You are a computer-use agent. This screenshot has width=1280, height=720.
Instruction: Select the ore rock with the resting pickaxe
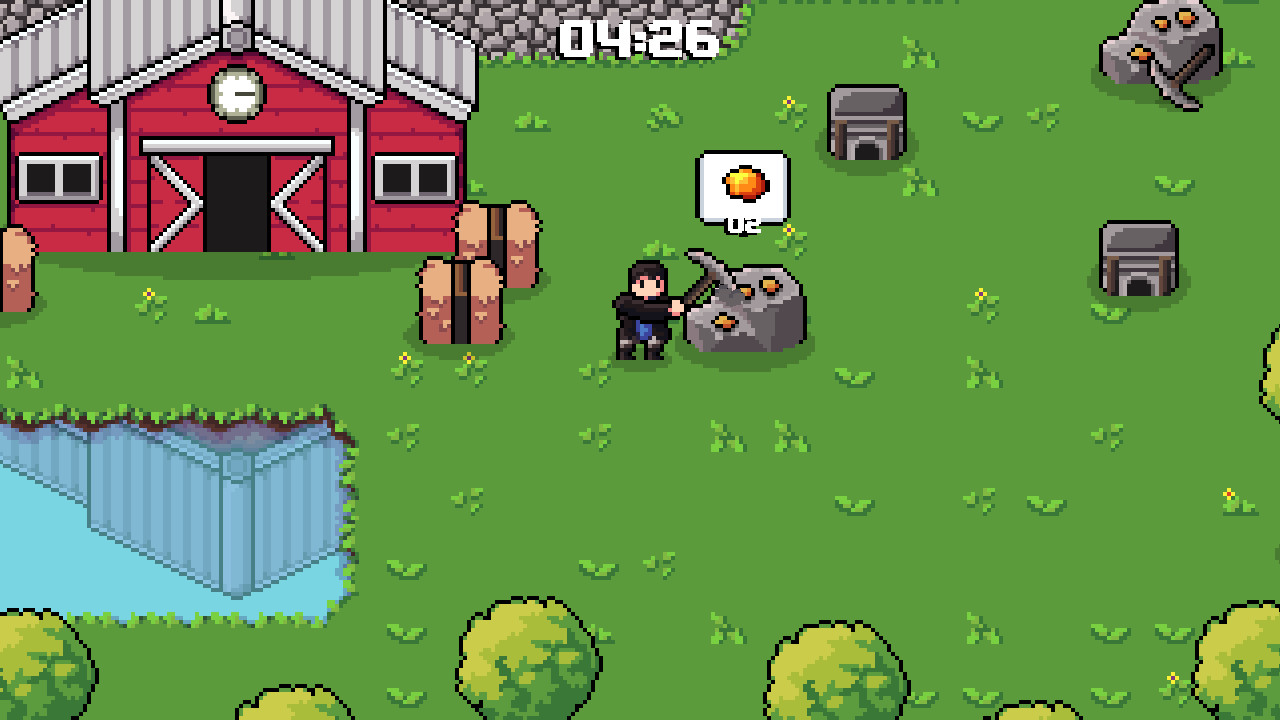[1160, 48]
